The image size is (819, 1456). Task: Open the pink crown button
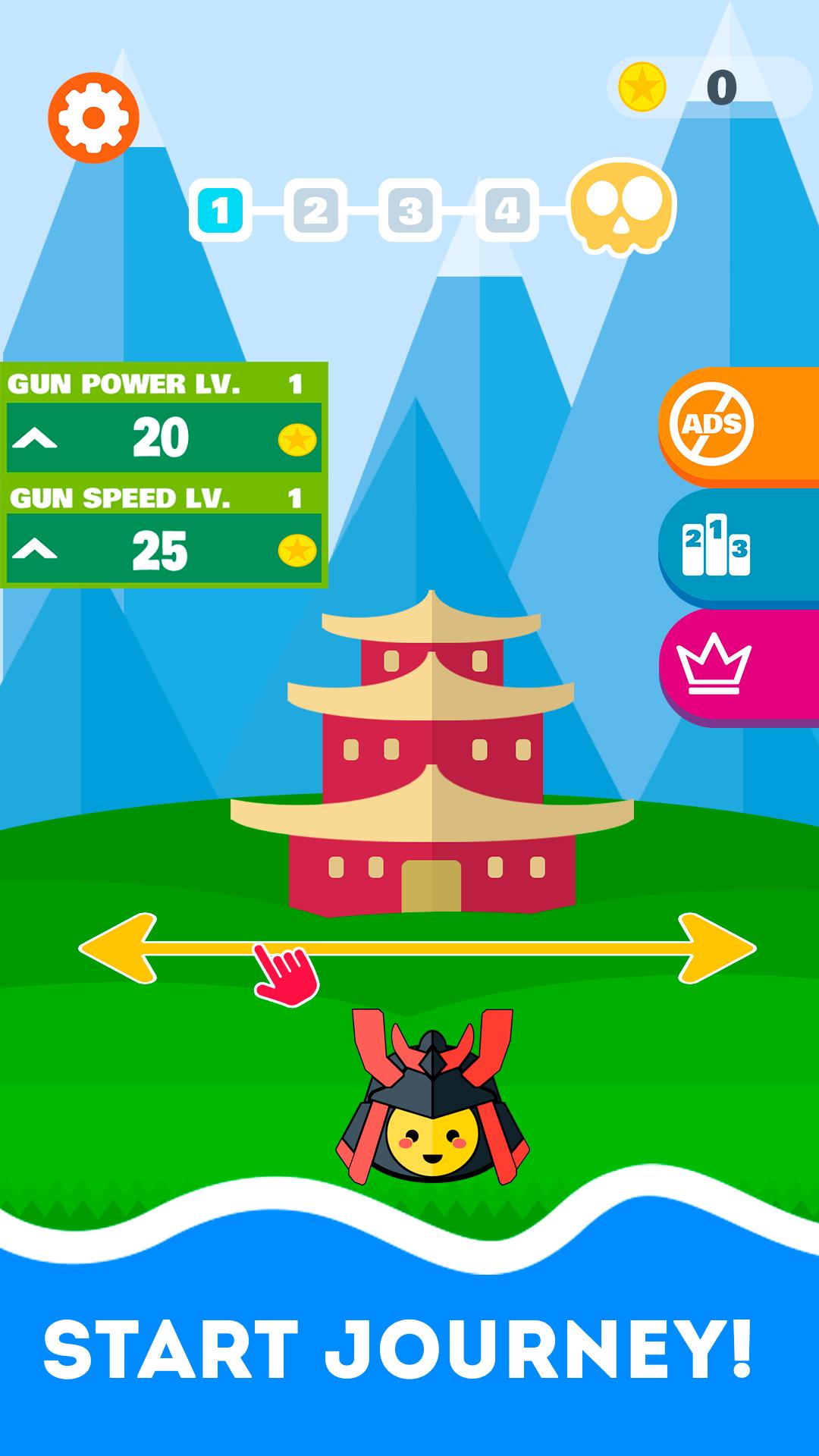736,666
